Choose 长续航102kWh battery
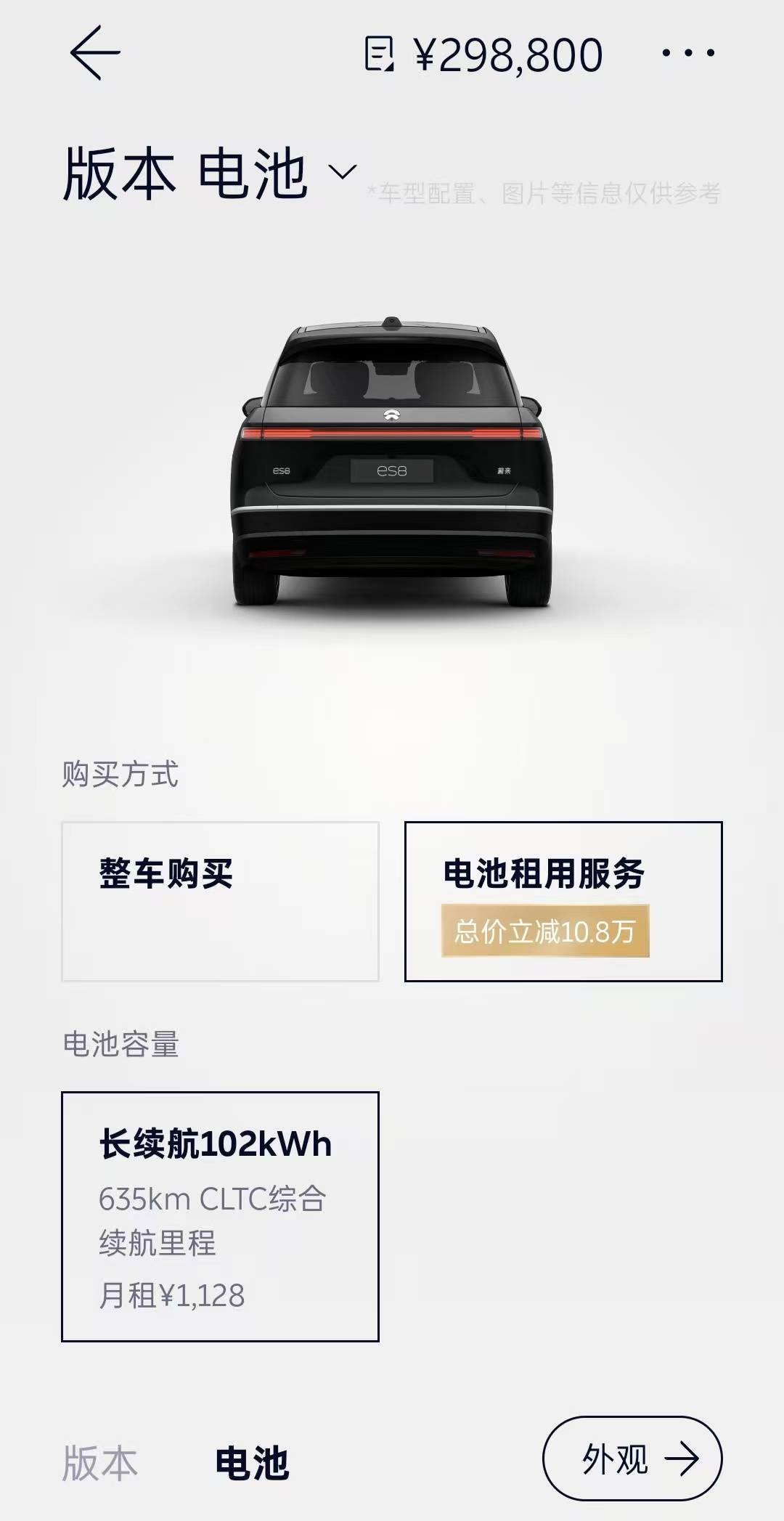This screenshot has width=784, height=1521. point(220,1216)
